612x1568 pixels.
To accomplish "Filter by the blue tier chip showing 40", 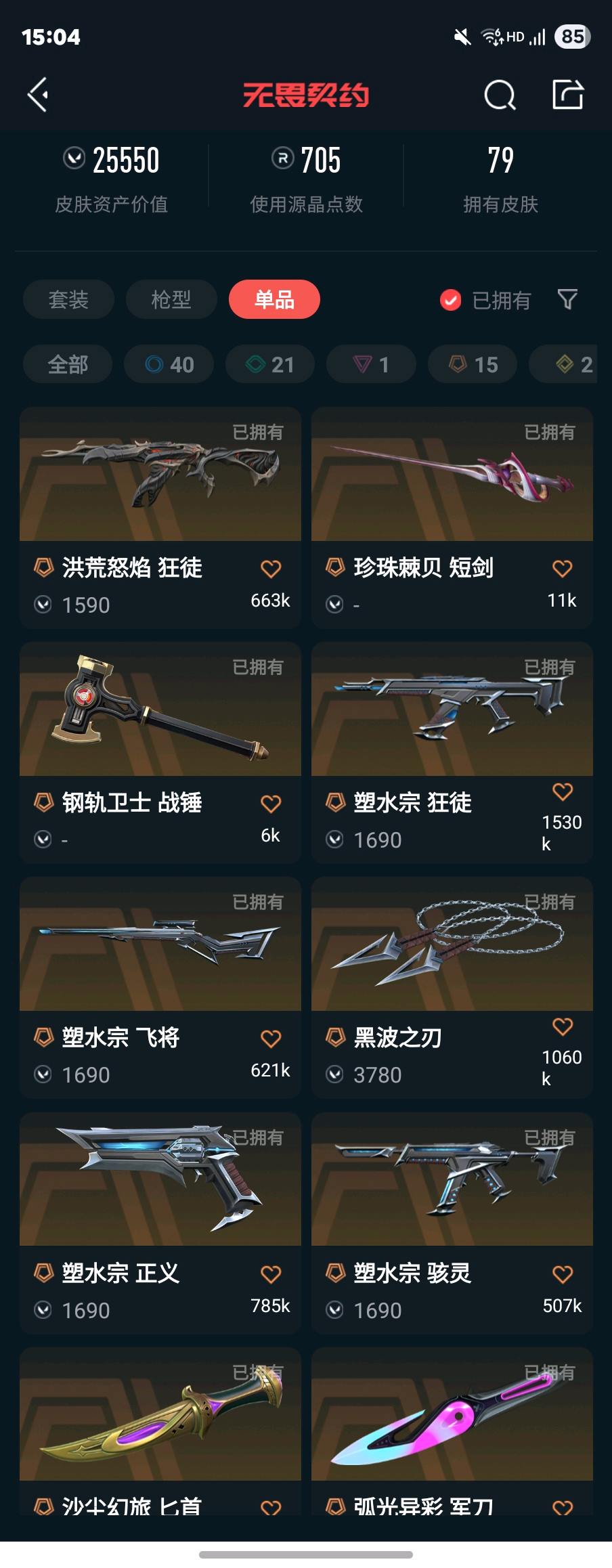I will tap(169, 365).
